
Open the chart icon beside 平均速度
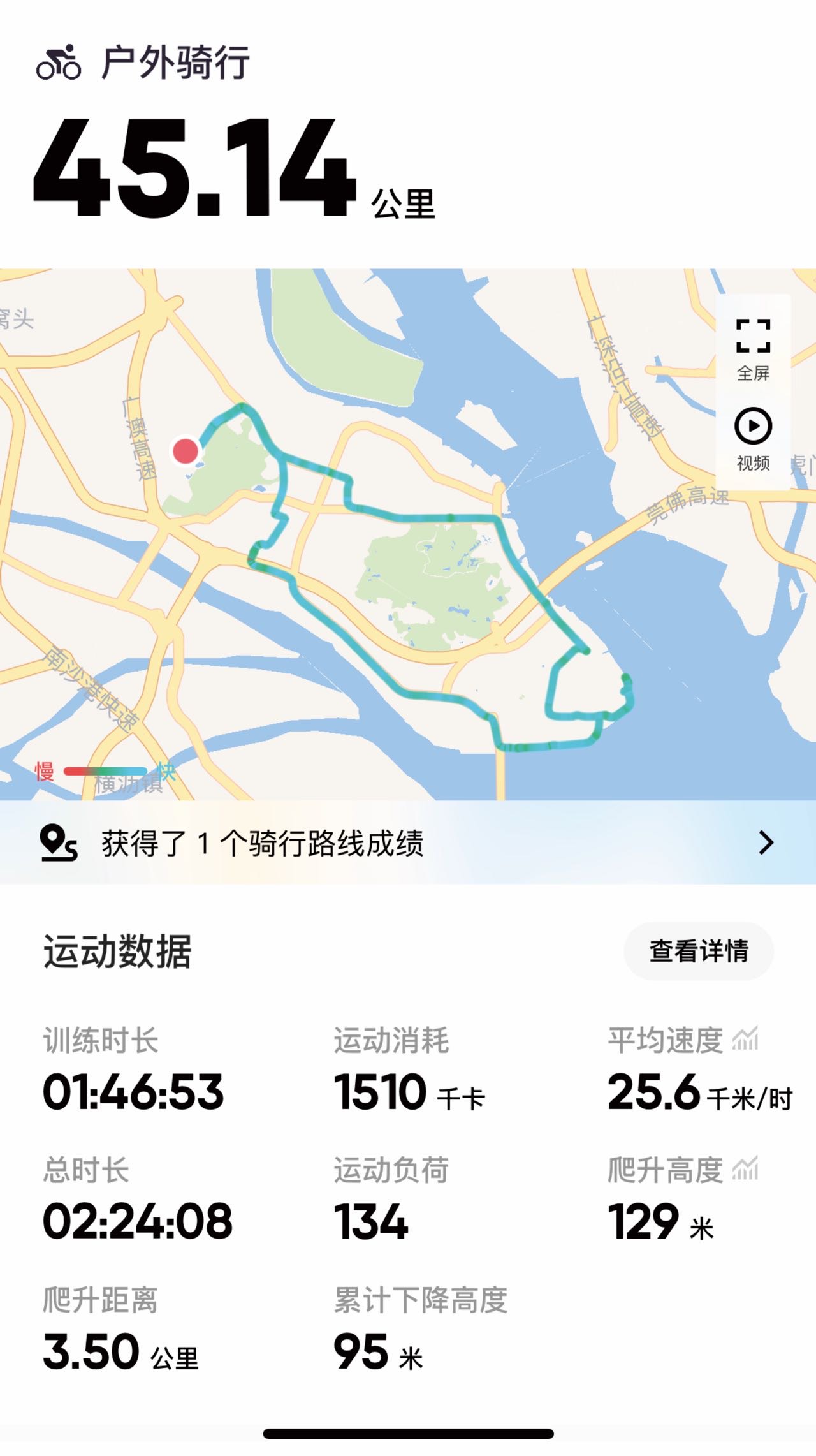(745, 1040)
